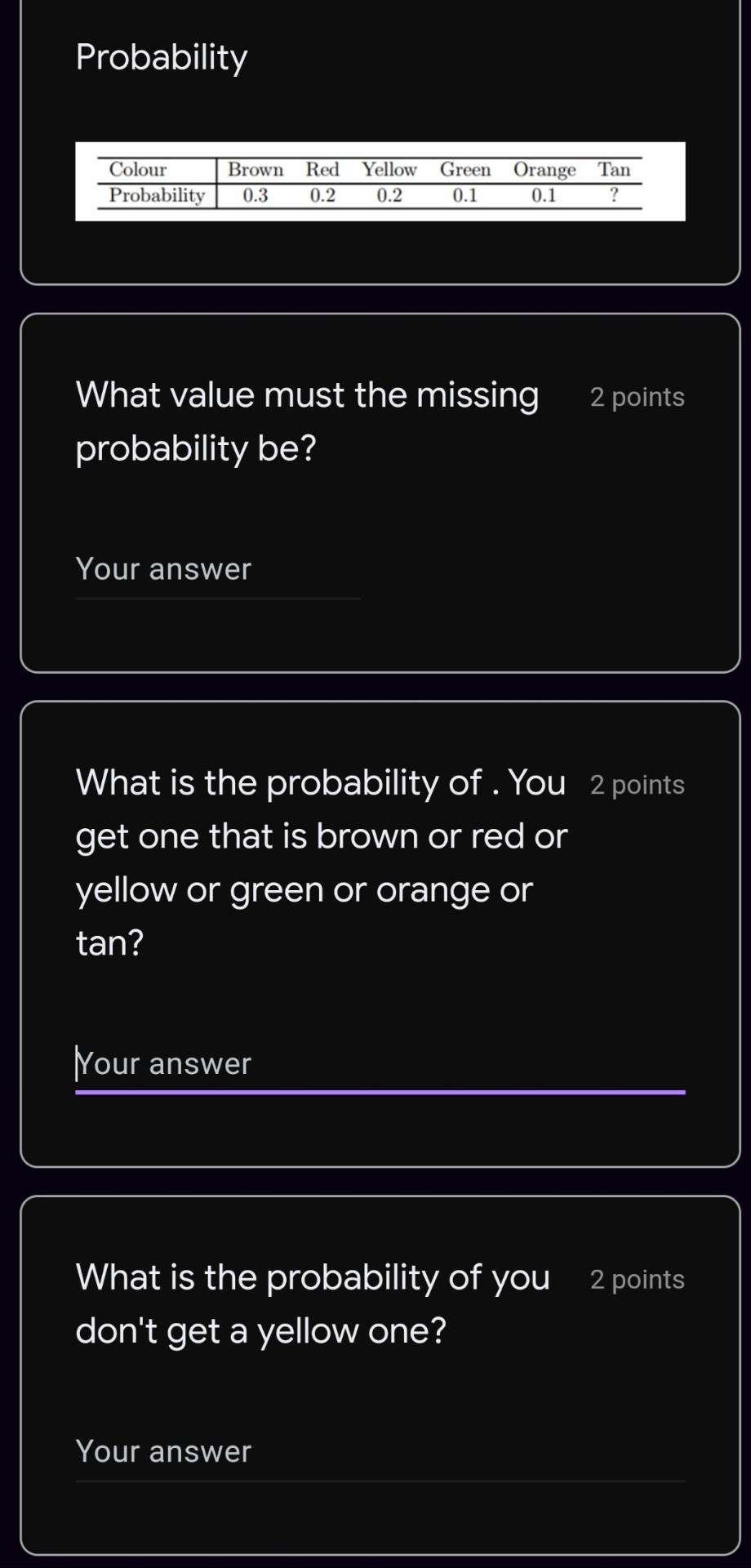
Task: Click the 0.3 probability value in the table
Action: pos(254,194)
